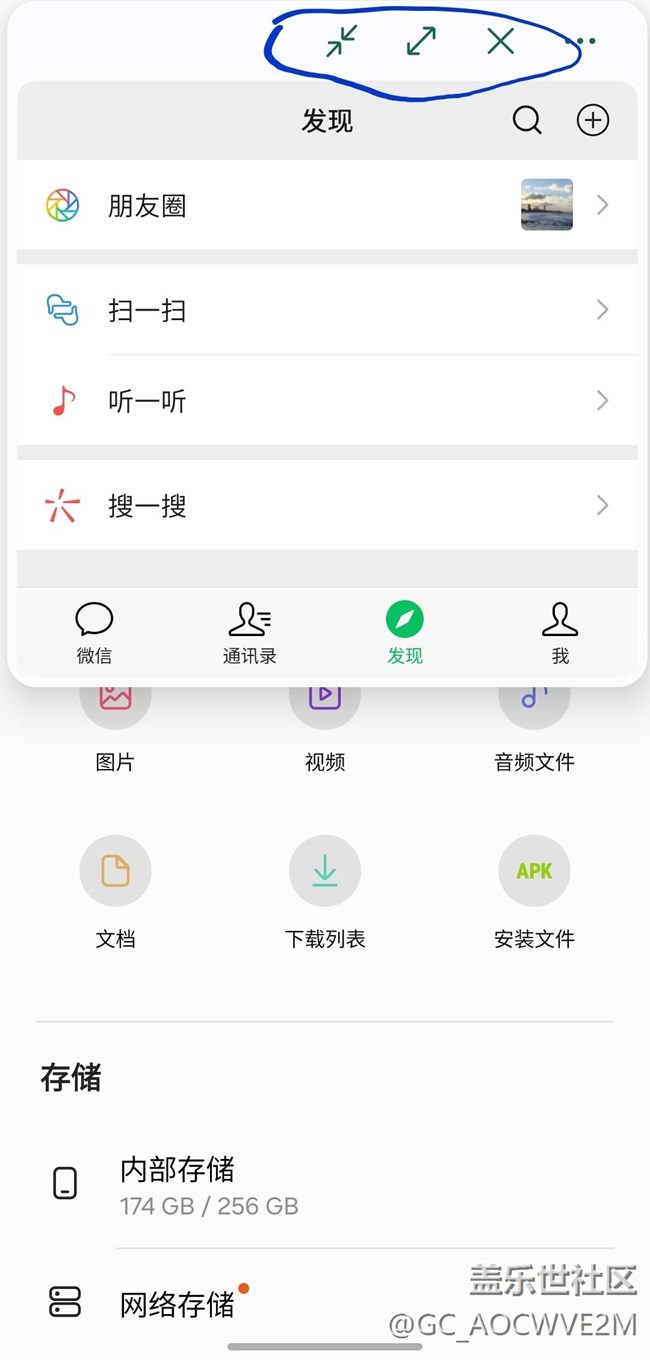The width and height of the screenshot is (650, 1360).
Task: Select the 发现 tab
Action: (x=405, y=633)
